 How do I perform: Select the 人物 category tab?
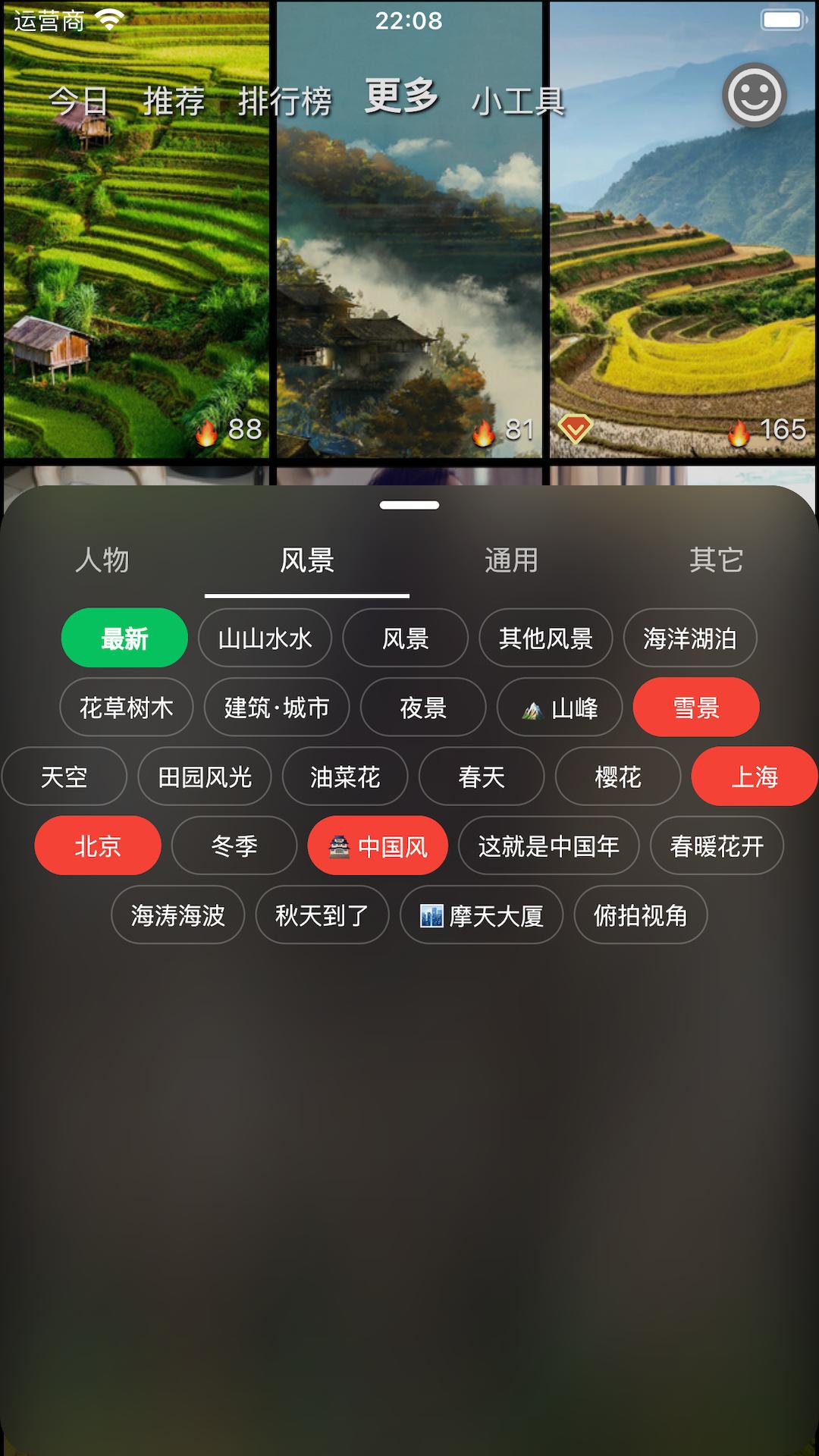click(x=102, y=560)
